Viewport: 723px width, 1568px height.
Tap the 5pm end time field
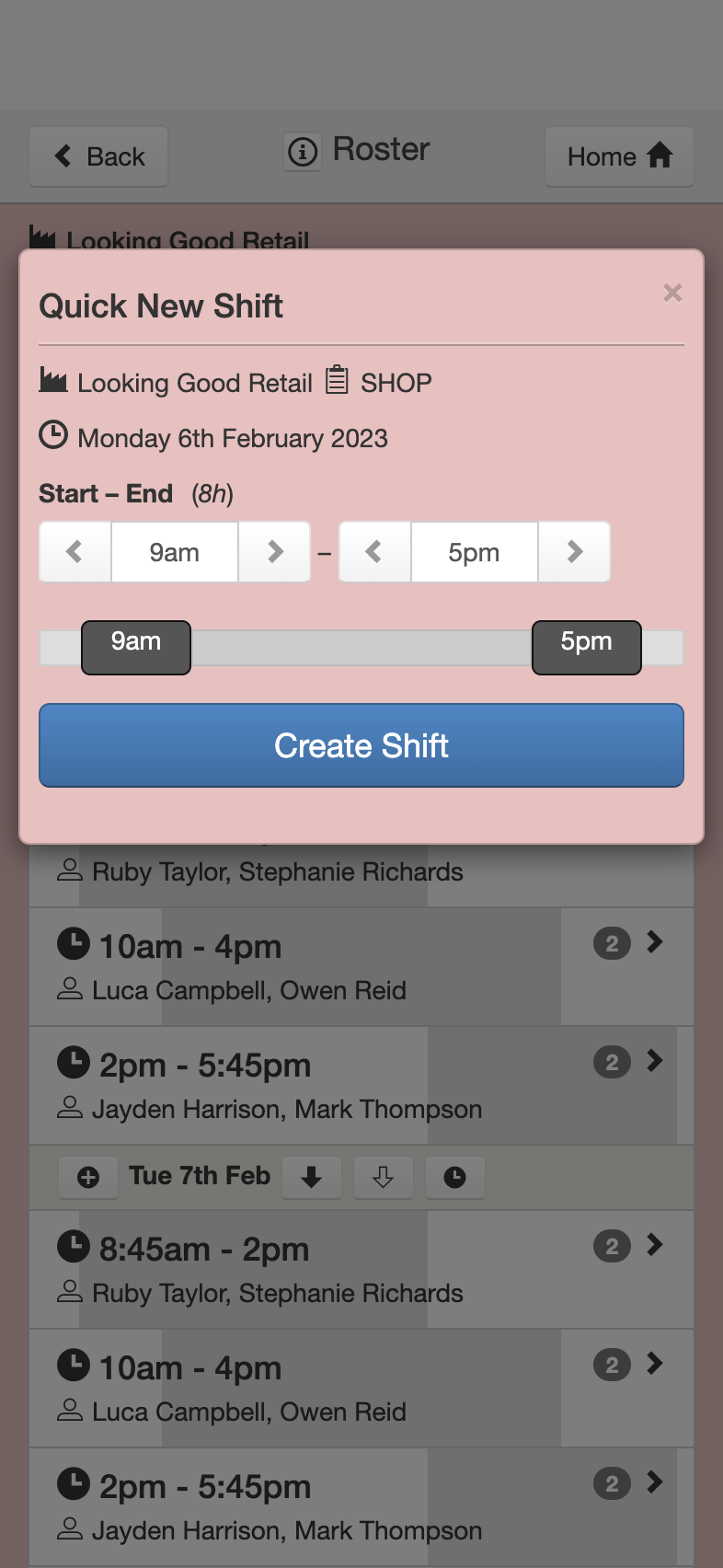pos(475,552)
